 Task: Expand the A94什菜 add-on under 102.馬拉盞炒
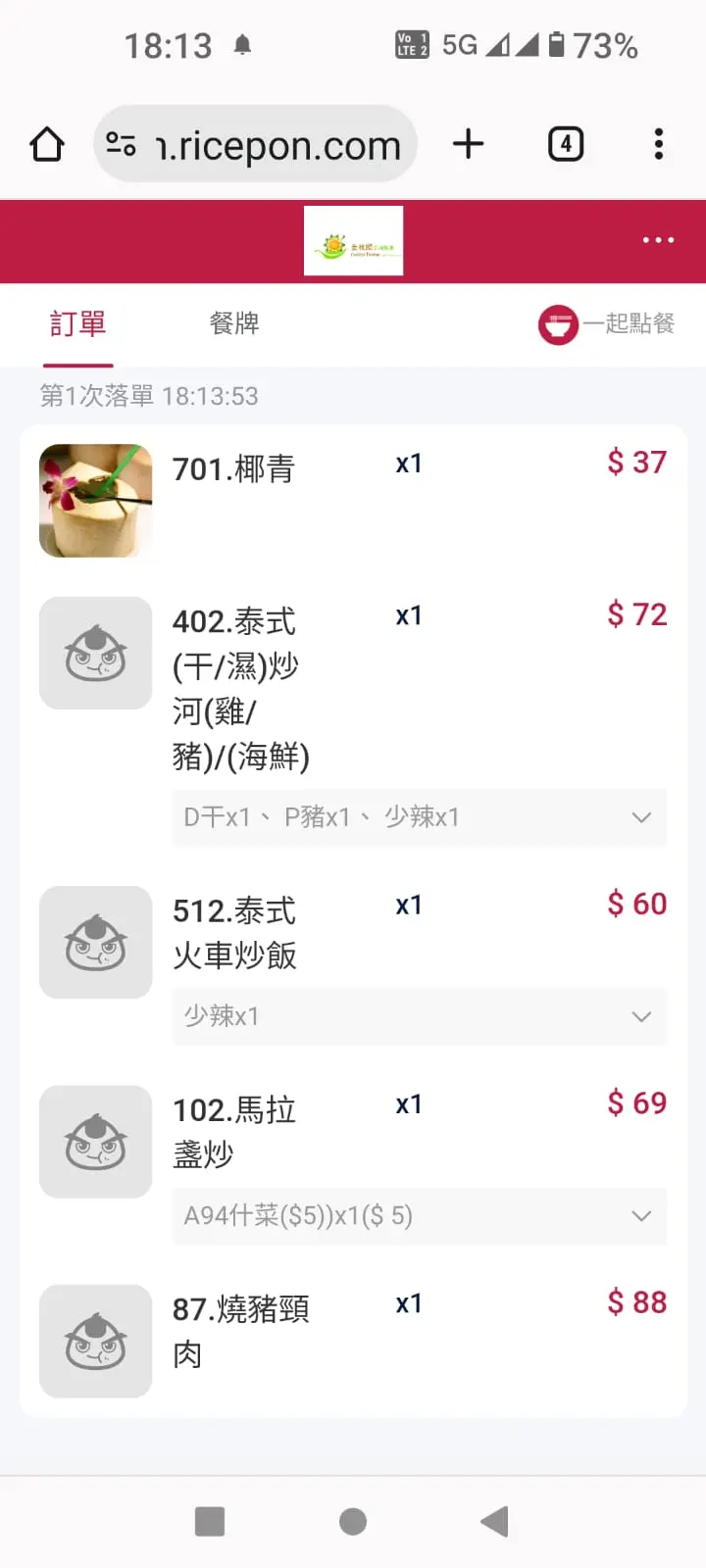[641, 1216]
